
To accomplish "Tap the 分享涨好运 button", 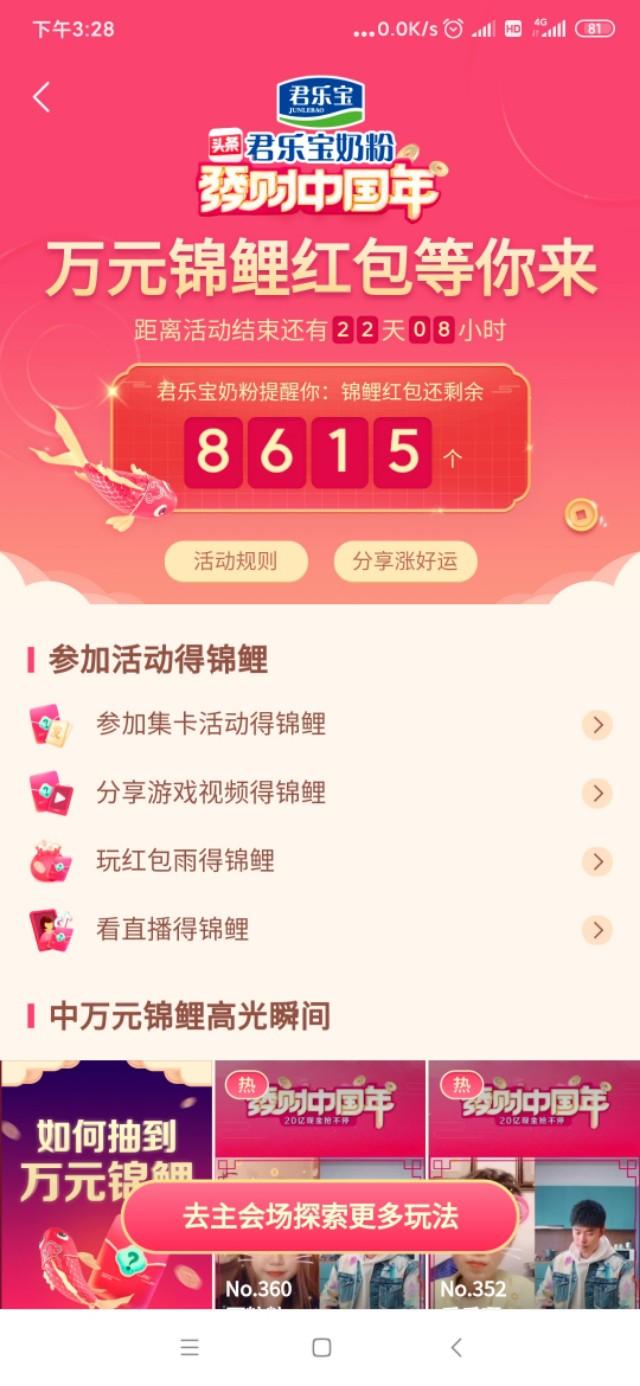I will (405, 561).
